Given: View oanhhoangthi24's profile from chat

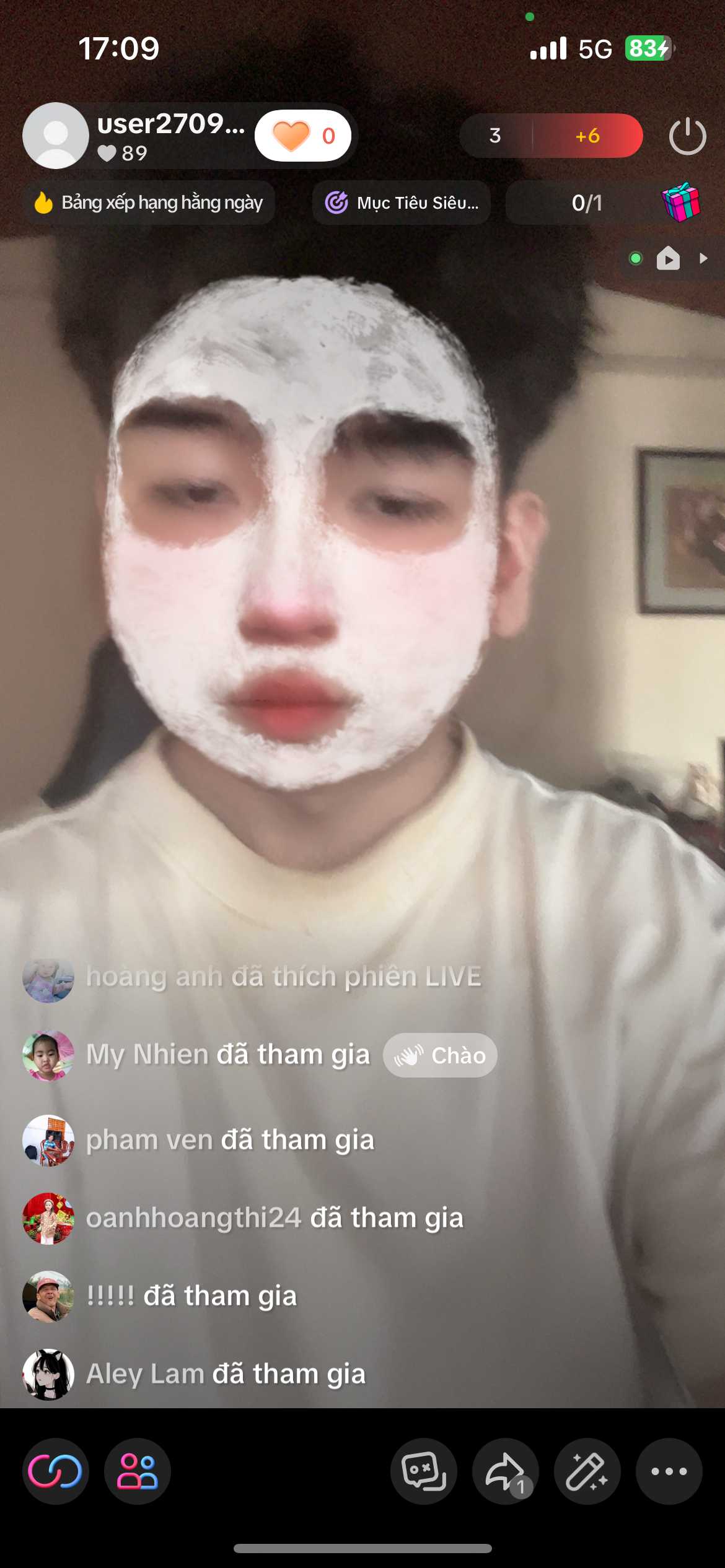Looking at the screenshot, I should [48, 1218].
